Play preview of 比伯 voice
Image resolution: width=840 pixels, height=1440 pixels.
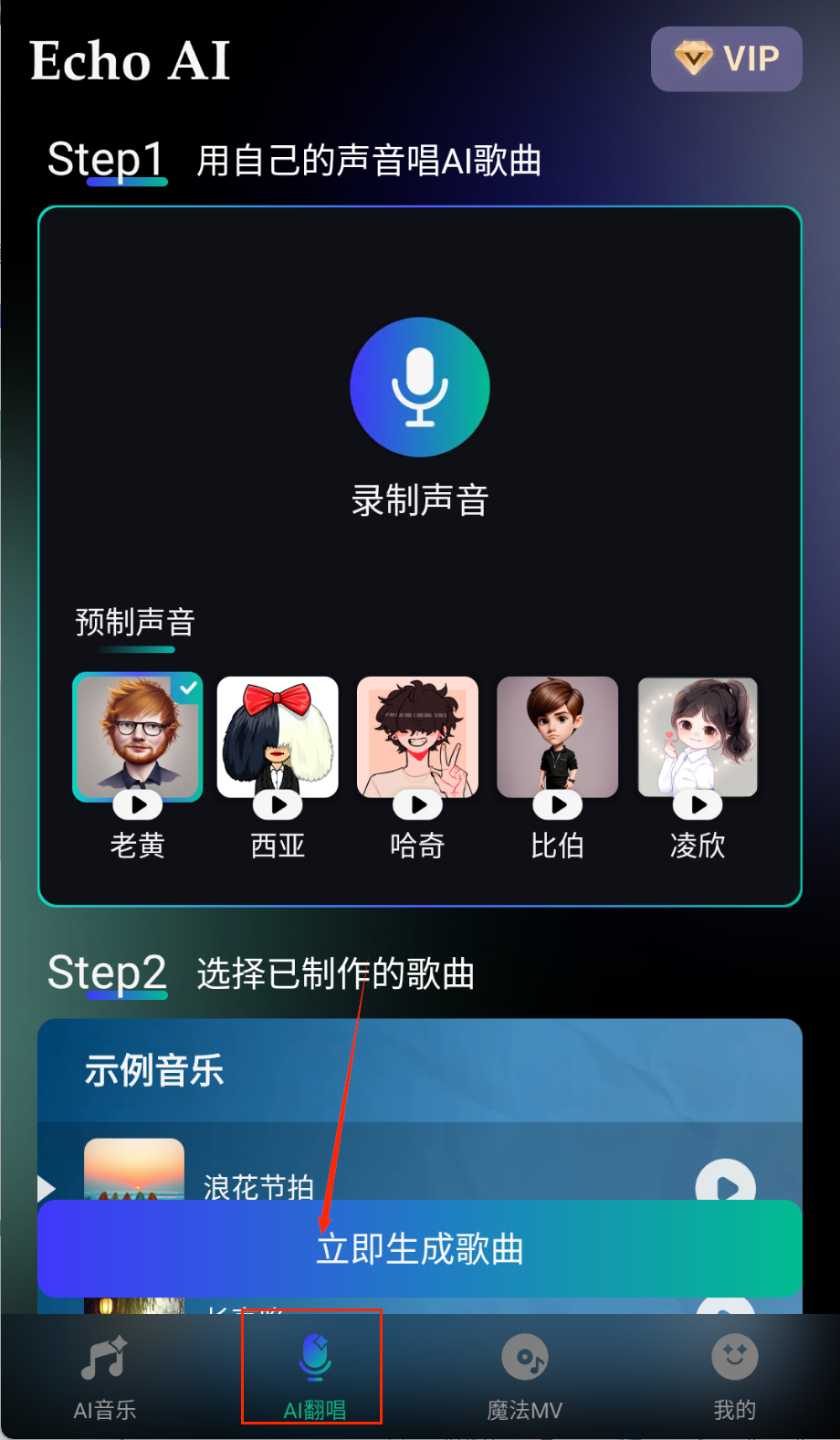(x=558, y=804)
